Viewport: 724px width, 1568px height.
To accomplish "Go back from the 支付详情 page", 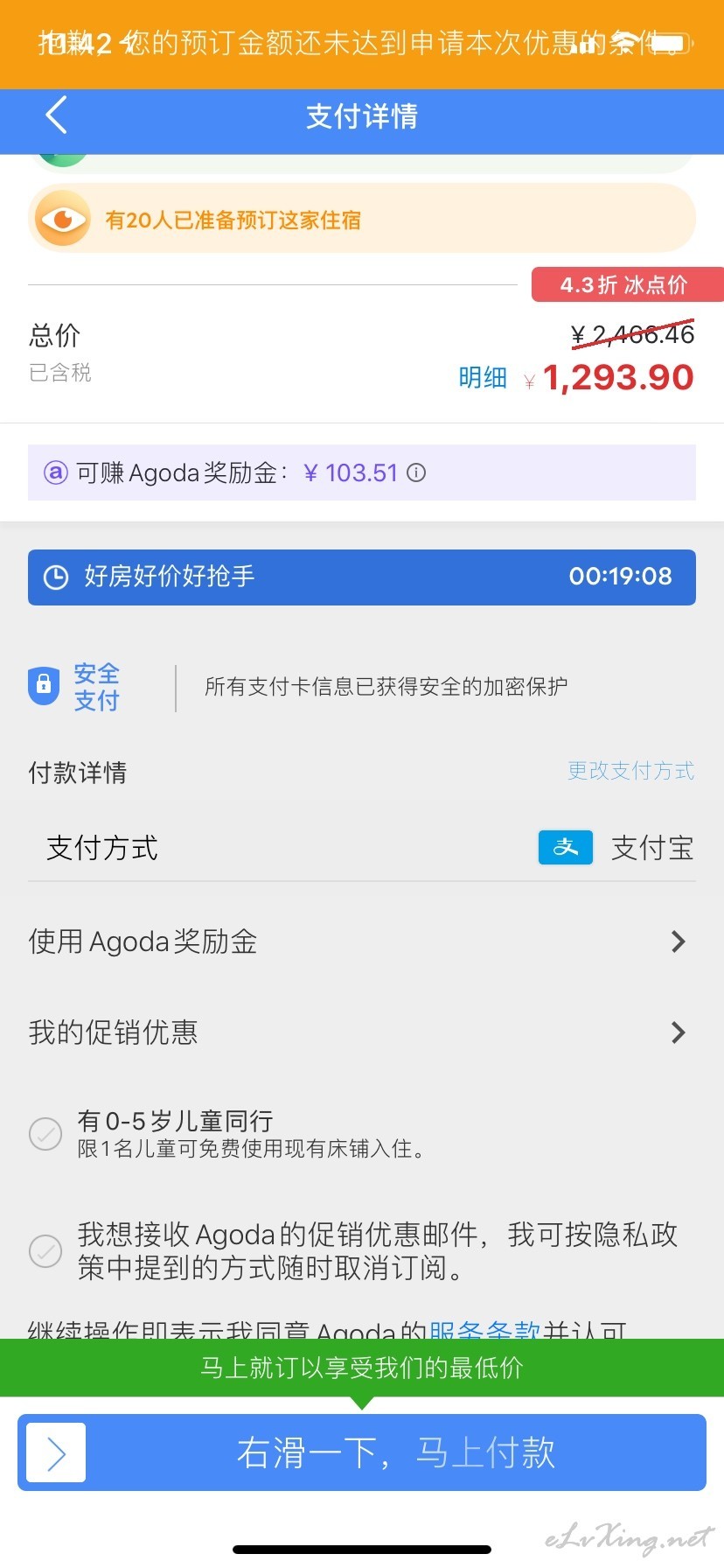I will 56,115.
